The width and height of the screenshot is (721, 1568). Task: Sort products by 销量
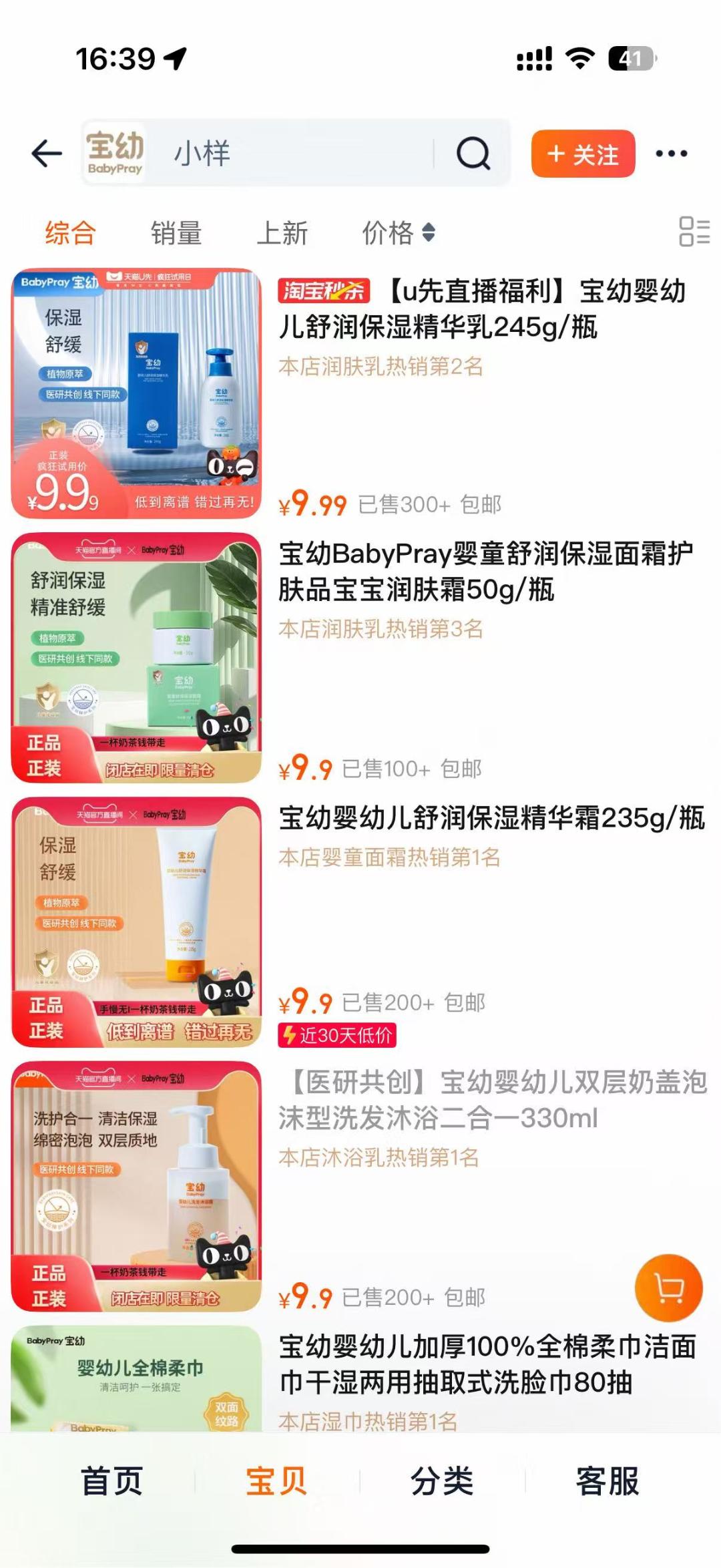click(x=176, y=234)
